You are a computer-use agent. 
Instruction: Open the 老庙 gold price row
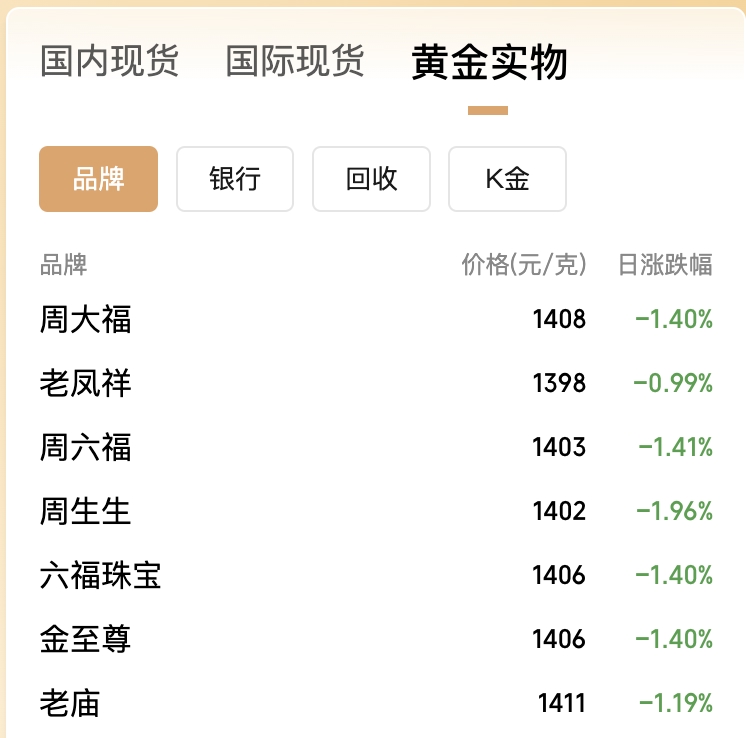pyautogui.click(x=376, y=703)
